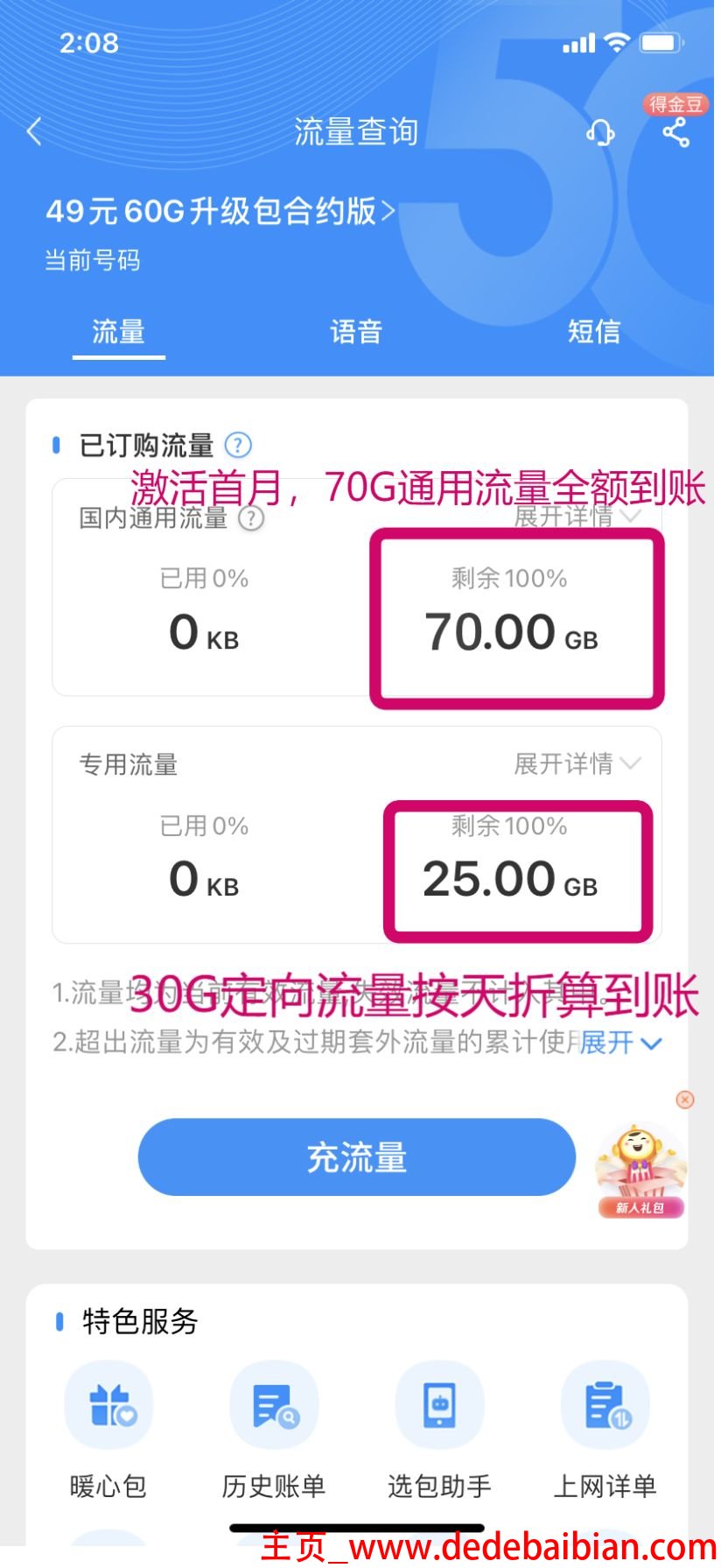Viewport: 721px width, 1568px height.
Task: Dismiss the 新人礼包 floating banner
Action: coord(685,1100)
